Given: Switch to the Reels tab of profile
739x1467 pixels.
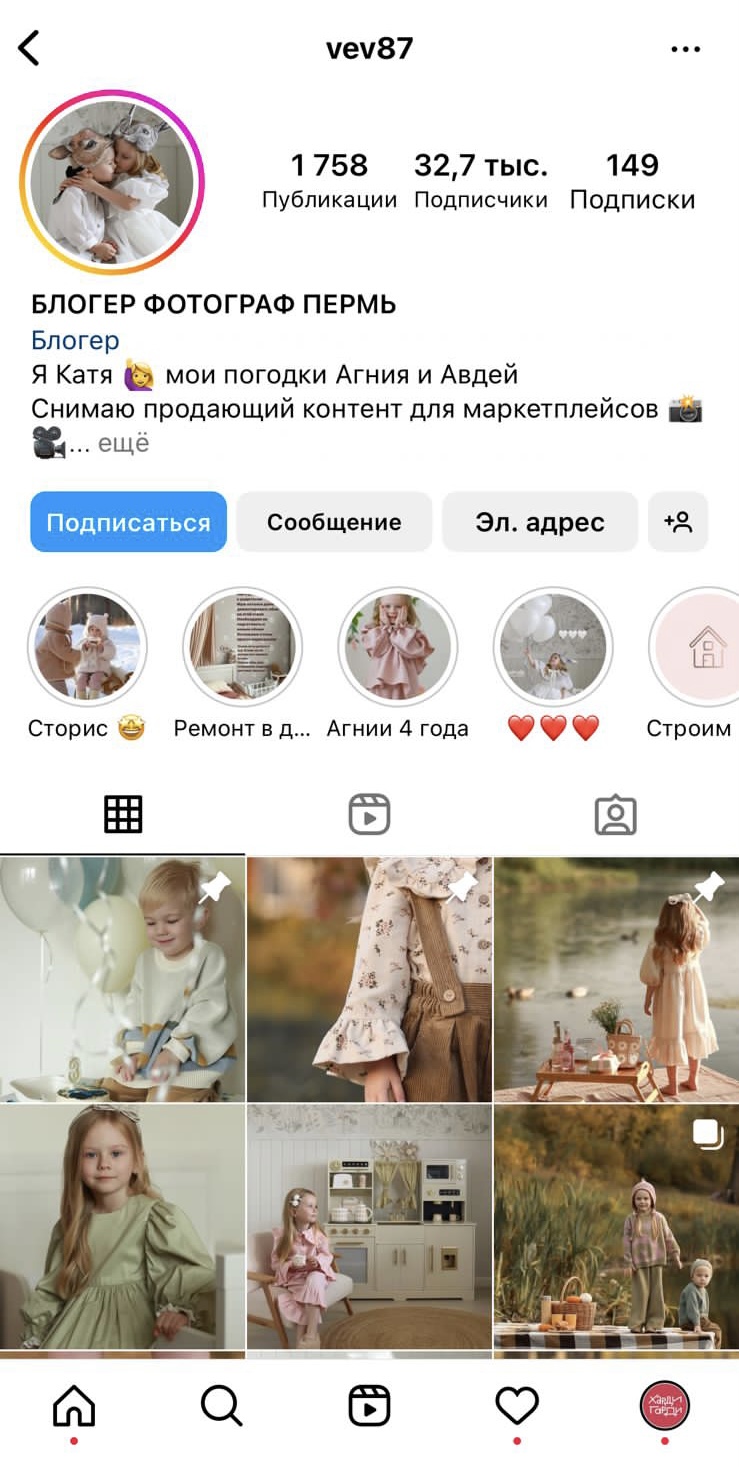Looking at the screenshot, I should click(x=369, y=815).
